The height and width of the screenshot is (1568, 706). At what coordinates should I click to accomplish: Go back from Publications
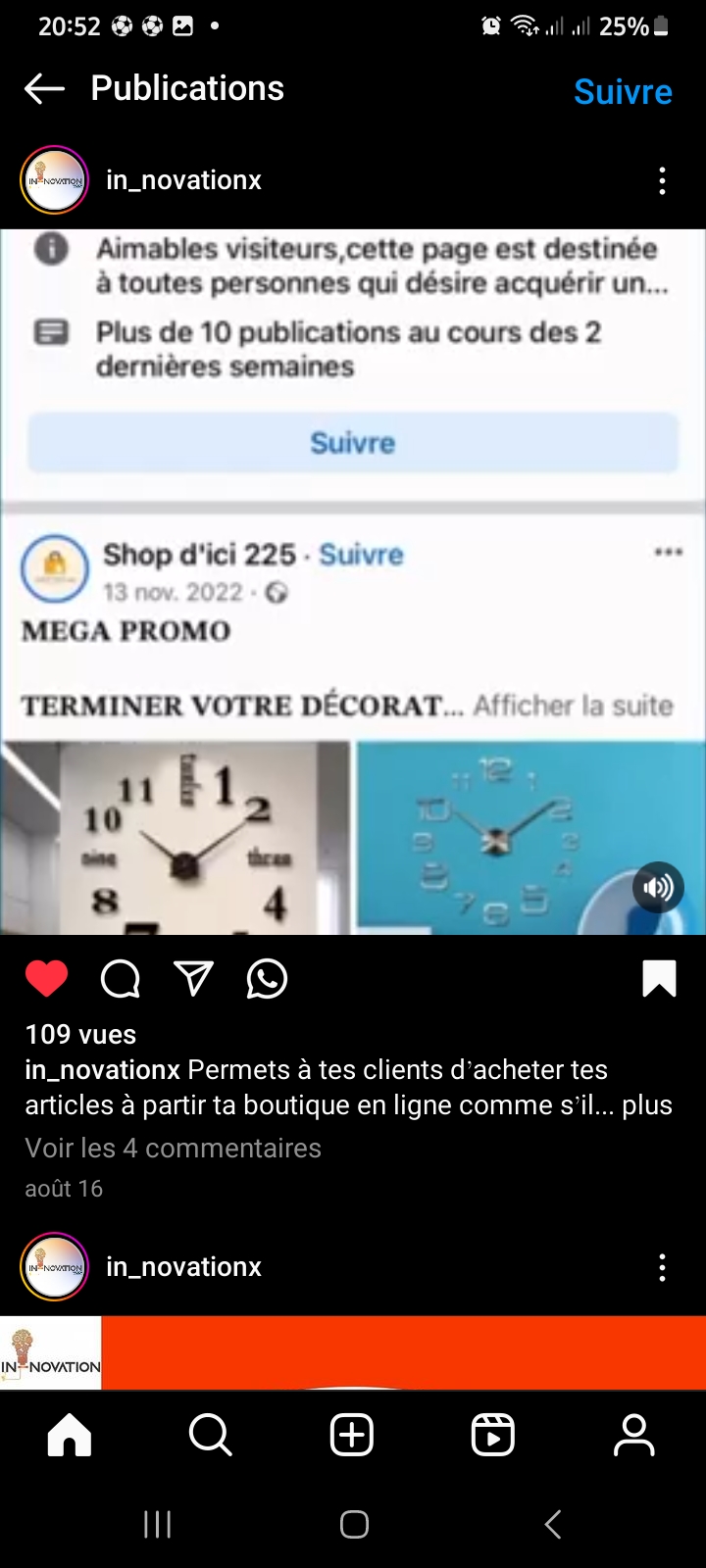44,89
